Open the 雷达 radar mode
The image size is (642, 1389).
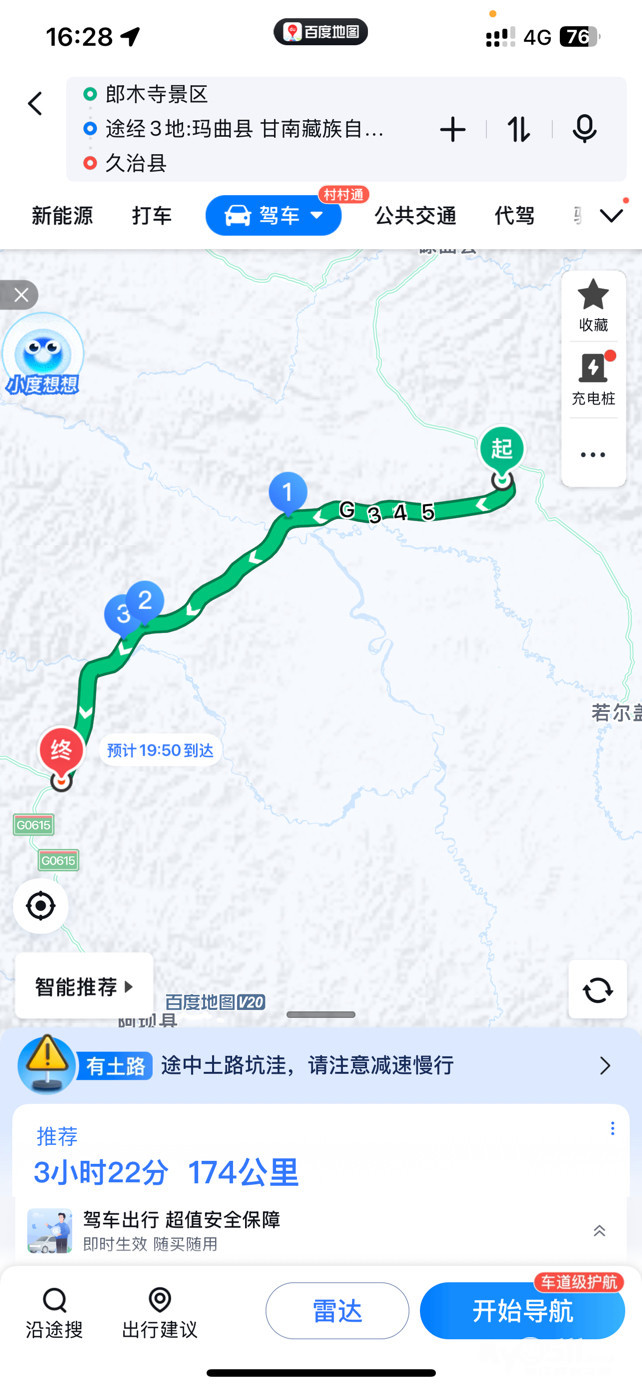337,1311
